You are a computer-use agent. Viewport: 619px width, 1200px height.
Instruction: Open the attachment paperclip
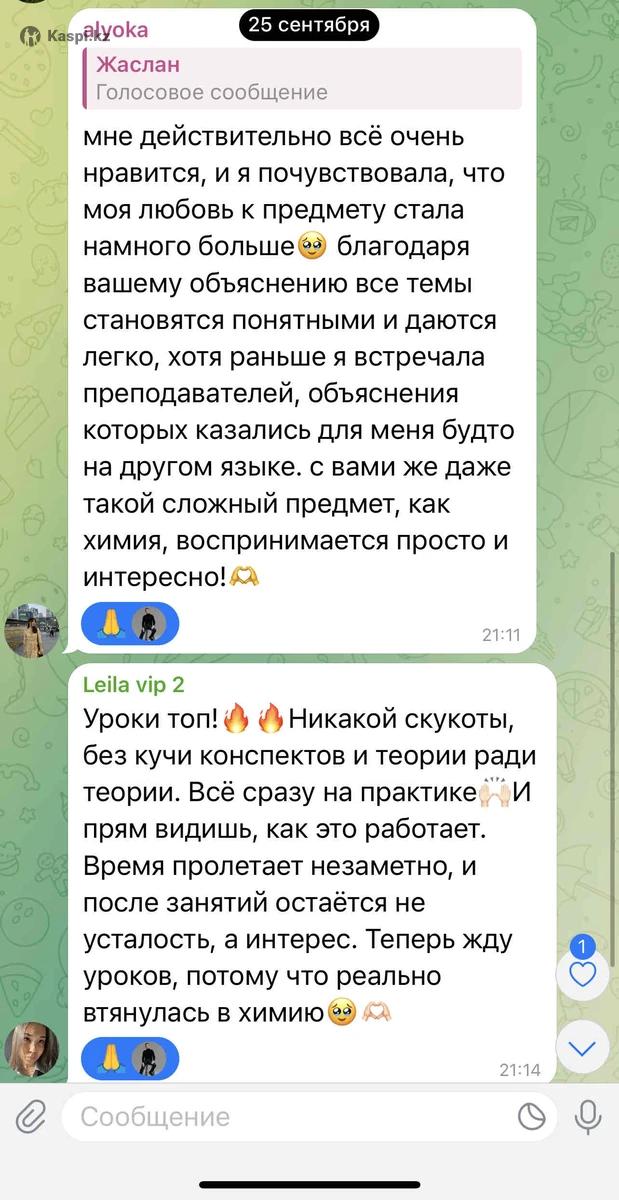[x=32, y=1116]
